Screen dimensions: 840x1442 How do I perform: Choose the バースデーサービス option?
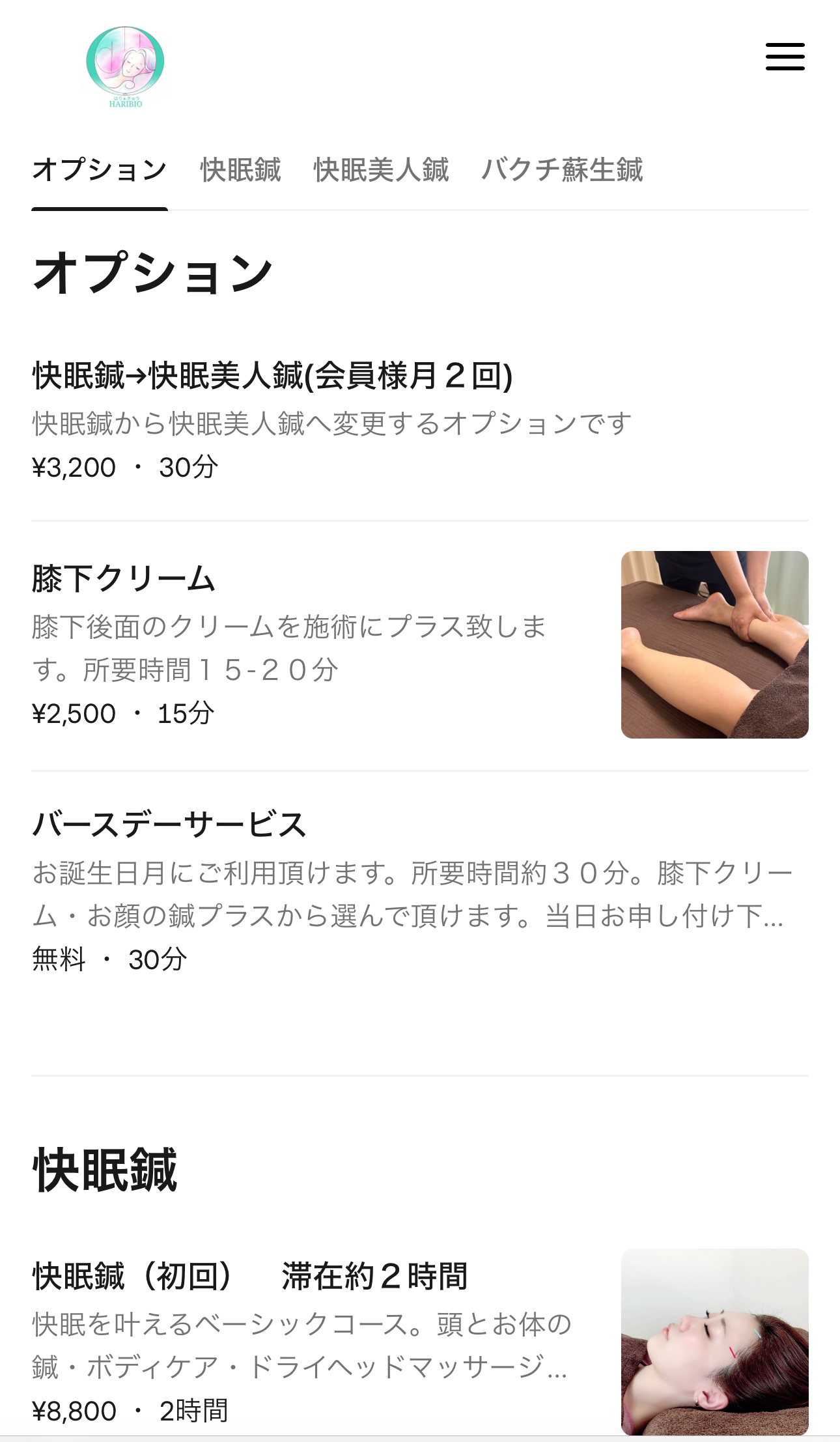[169, 825]
